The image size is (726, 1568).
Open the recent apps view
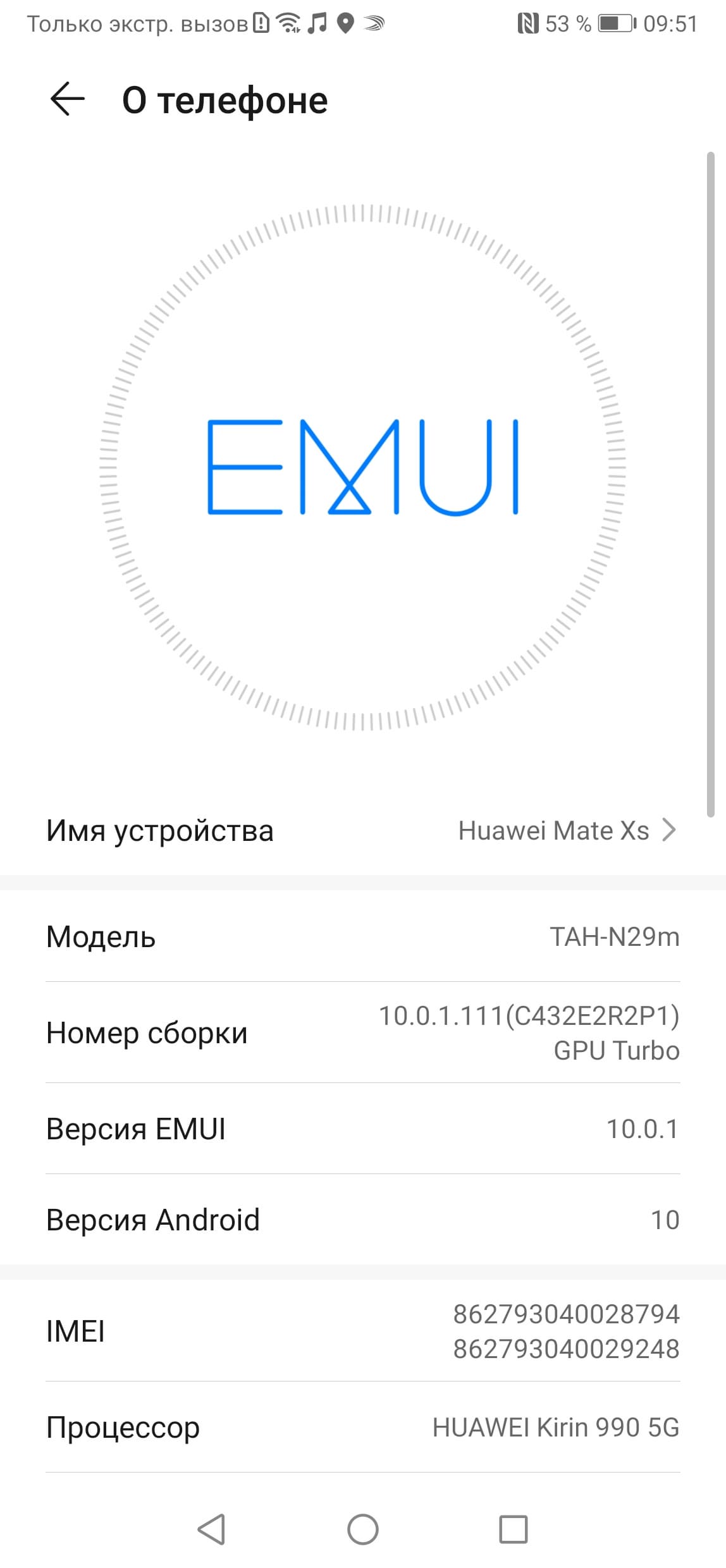(x=513, y=1529)
